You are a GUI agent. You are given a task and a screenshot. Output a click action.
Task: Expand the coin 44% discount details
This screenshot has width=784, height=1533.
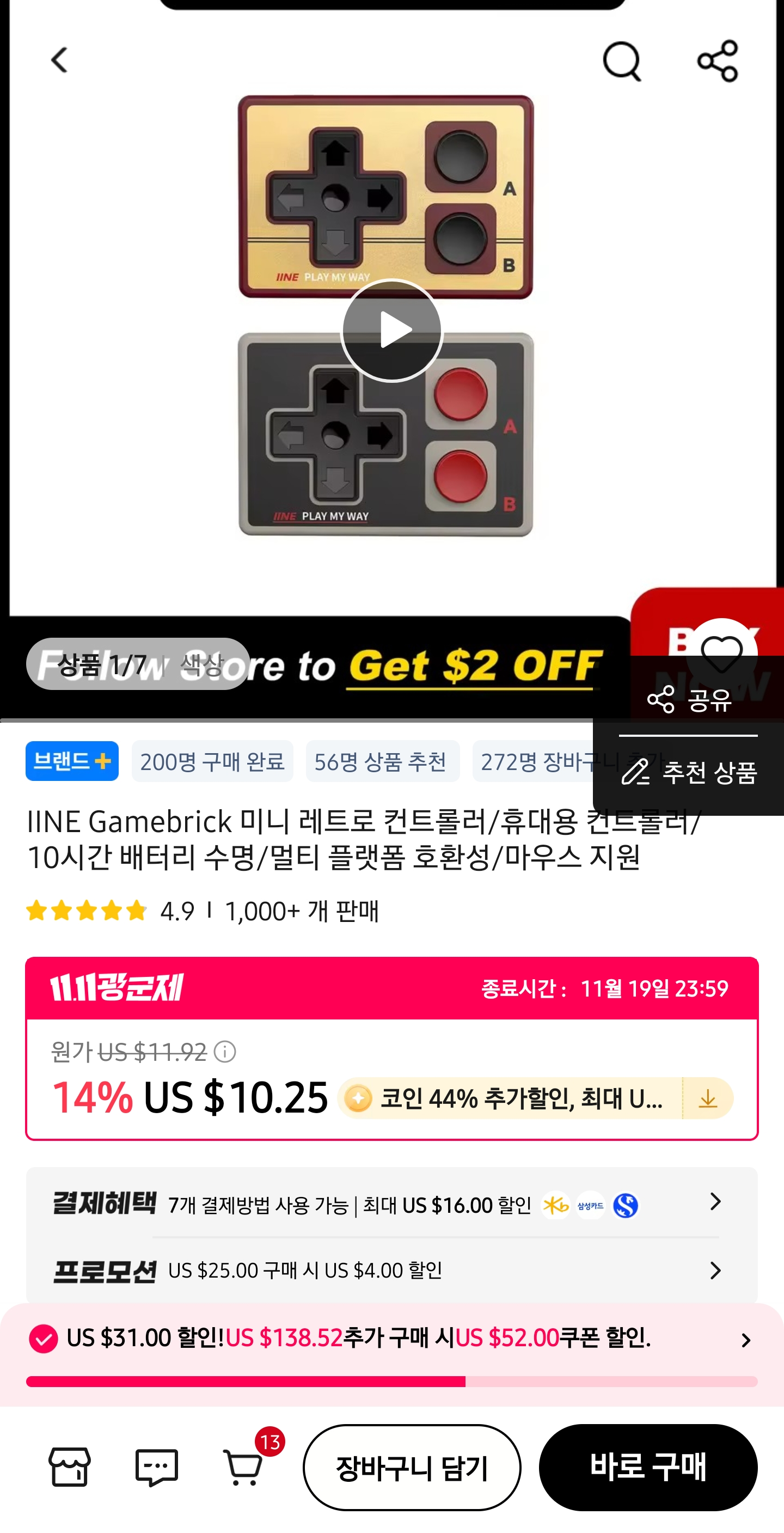click(x=708, y=1098)
